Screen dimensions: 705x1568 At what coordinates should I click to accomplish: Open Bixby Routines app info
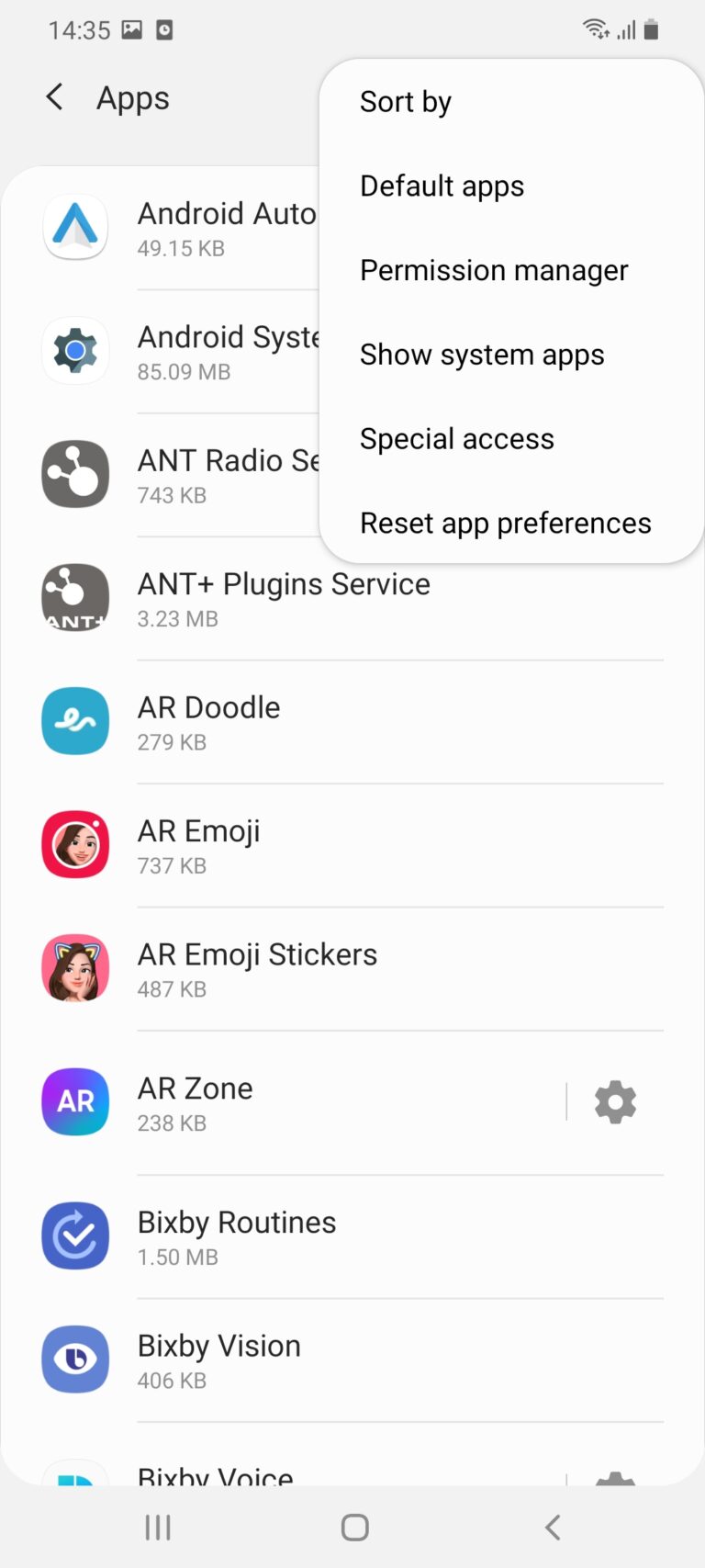237,1236
